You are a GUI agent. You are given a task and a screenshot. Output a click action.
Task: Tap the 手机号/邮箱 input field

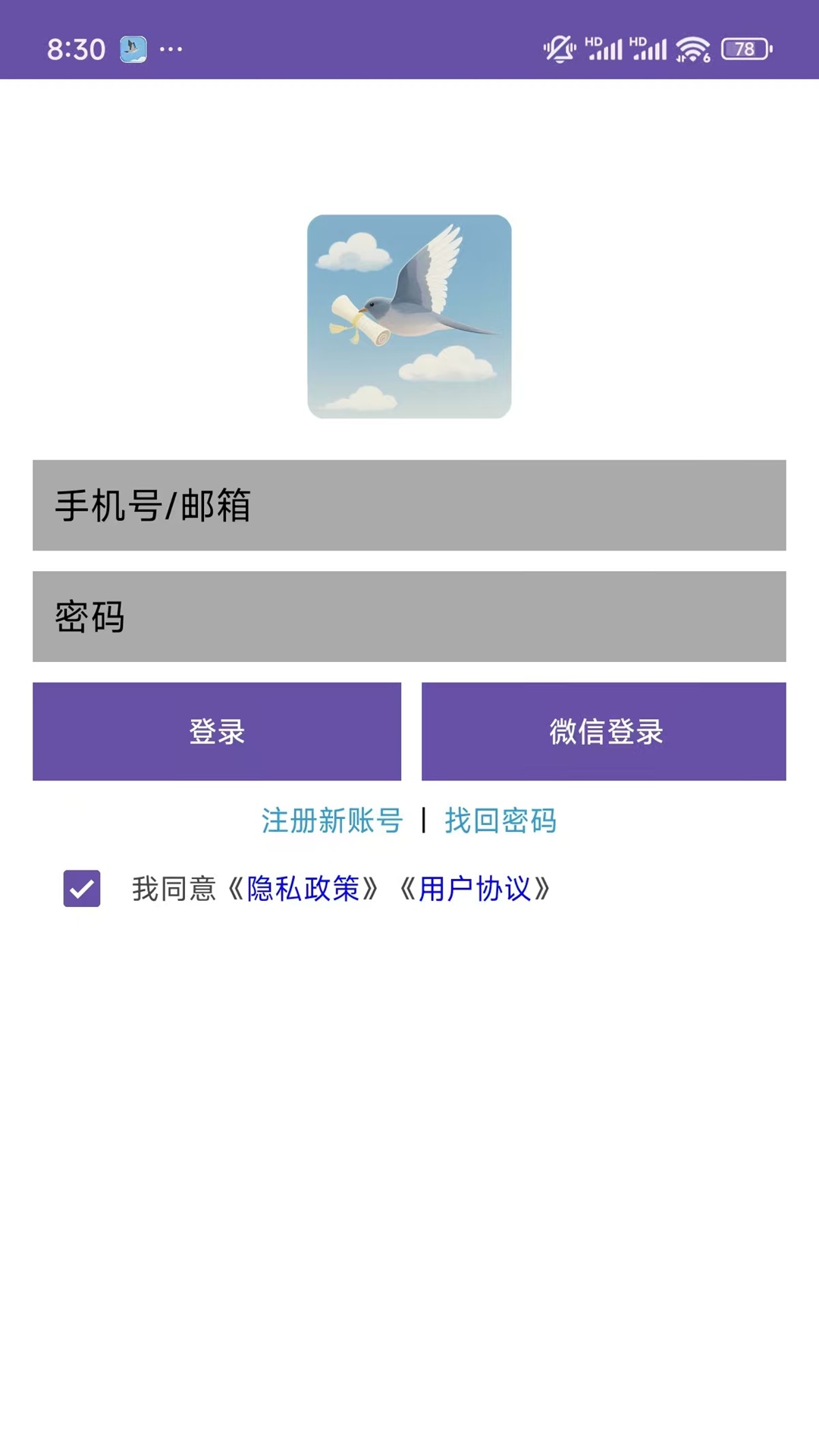(x=409, y=504)
